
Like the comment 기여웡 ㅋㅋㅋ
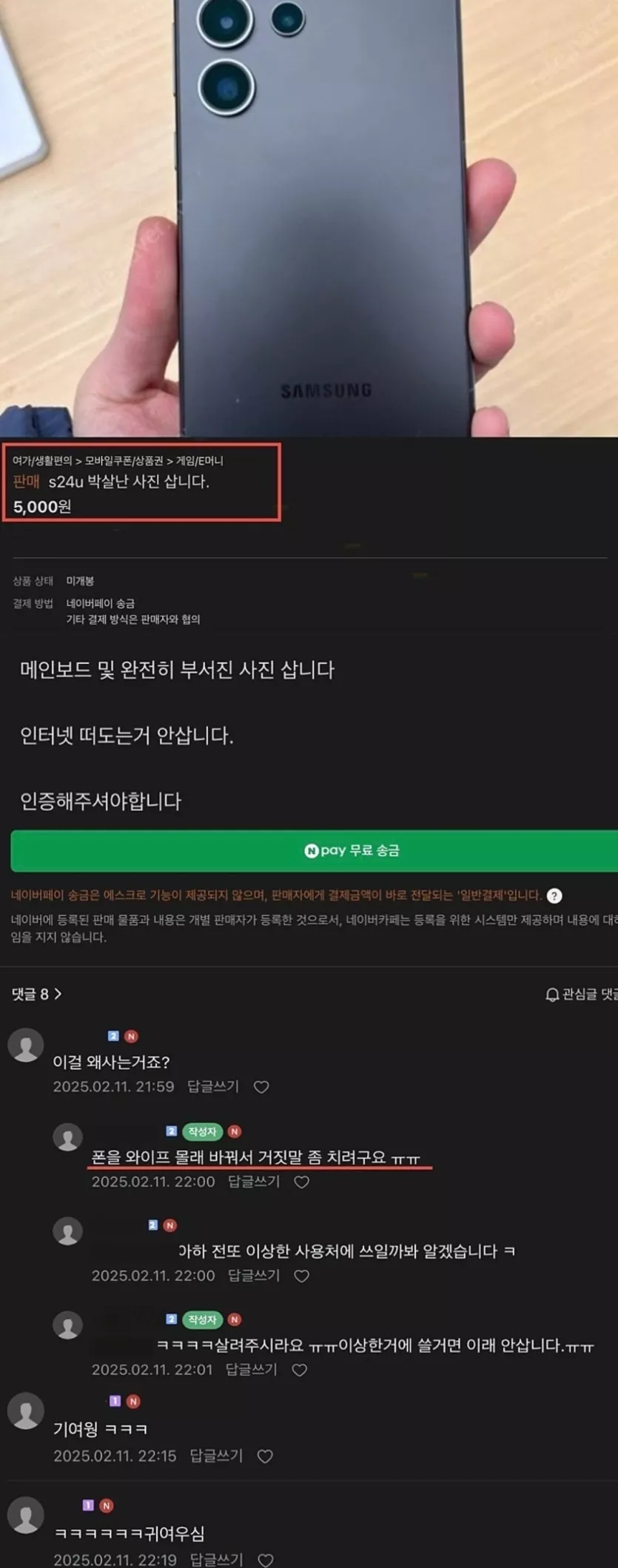click(x=265, y=1456)
